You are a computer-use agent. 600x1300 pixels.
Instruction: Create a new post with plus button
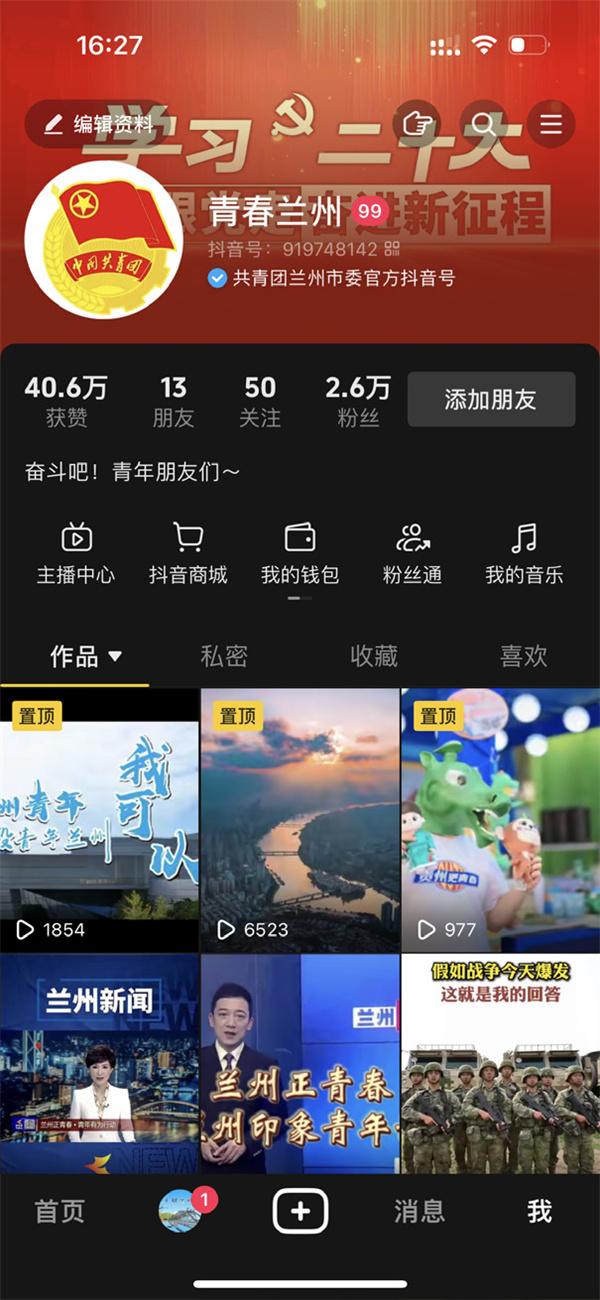(300, 1212)
